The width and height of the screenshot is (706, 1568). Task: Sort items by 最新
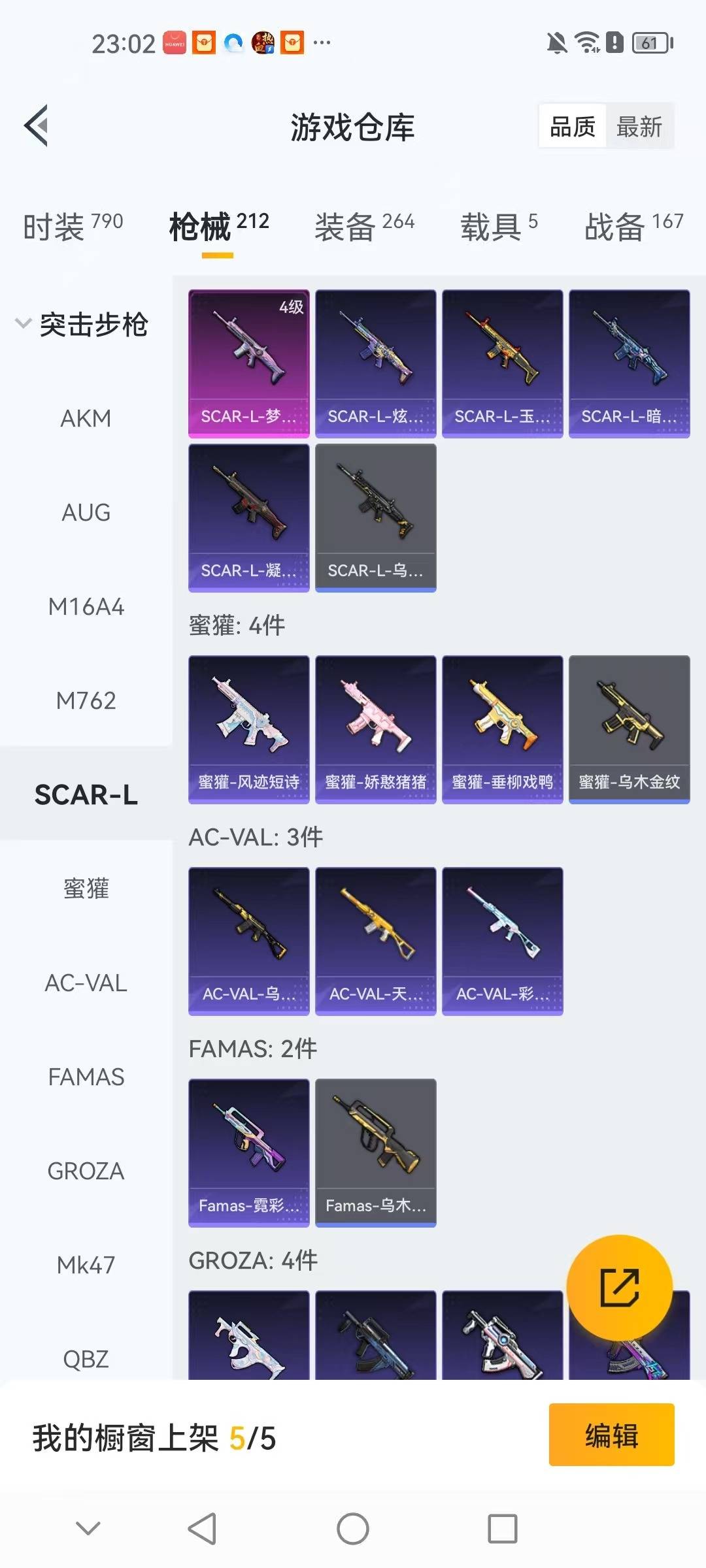(x=639, y=127)
